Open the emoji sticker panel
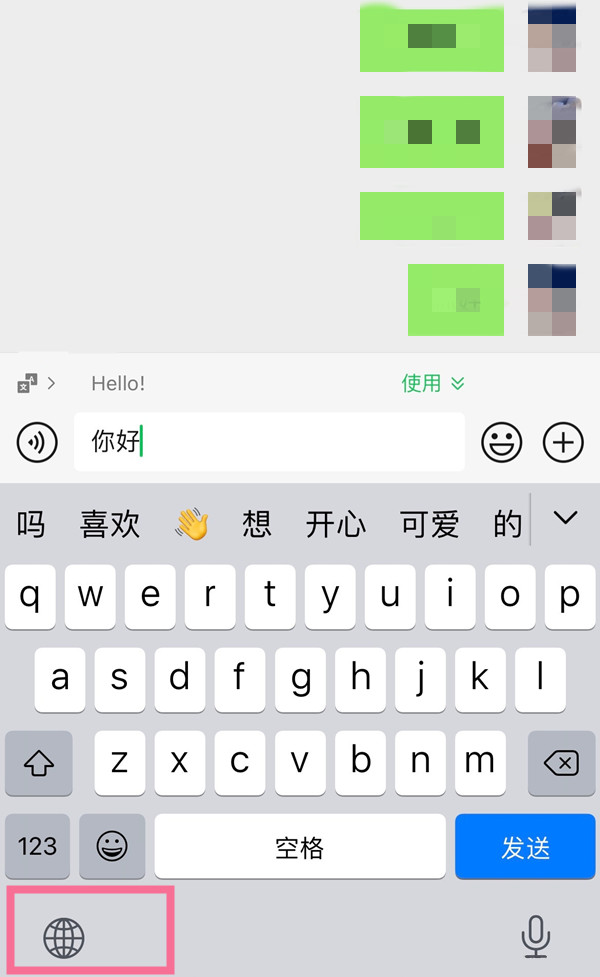Screen dimensions: 600x977 tap(502, 441)
